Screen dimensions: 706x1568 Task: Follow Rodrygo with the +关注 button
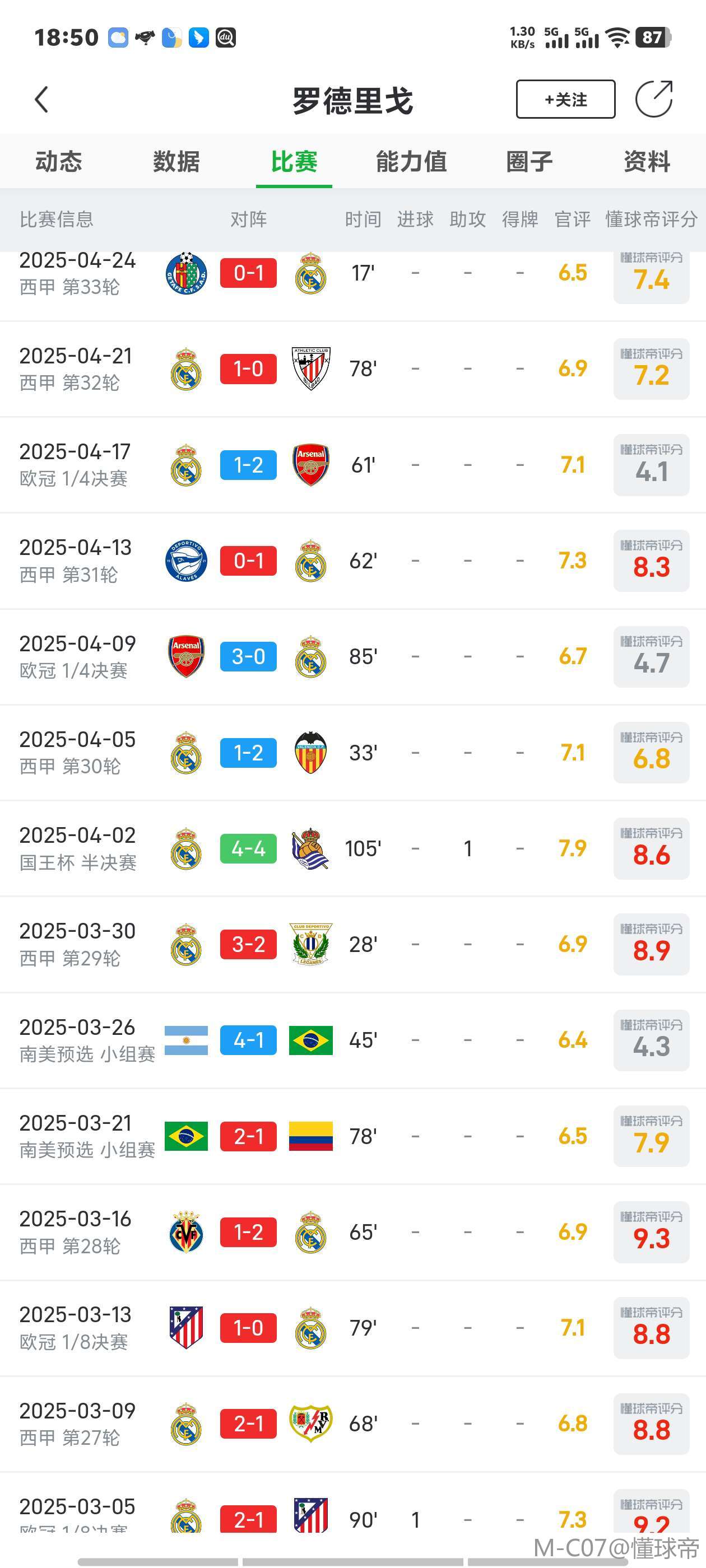click(x=565, y=99)
